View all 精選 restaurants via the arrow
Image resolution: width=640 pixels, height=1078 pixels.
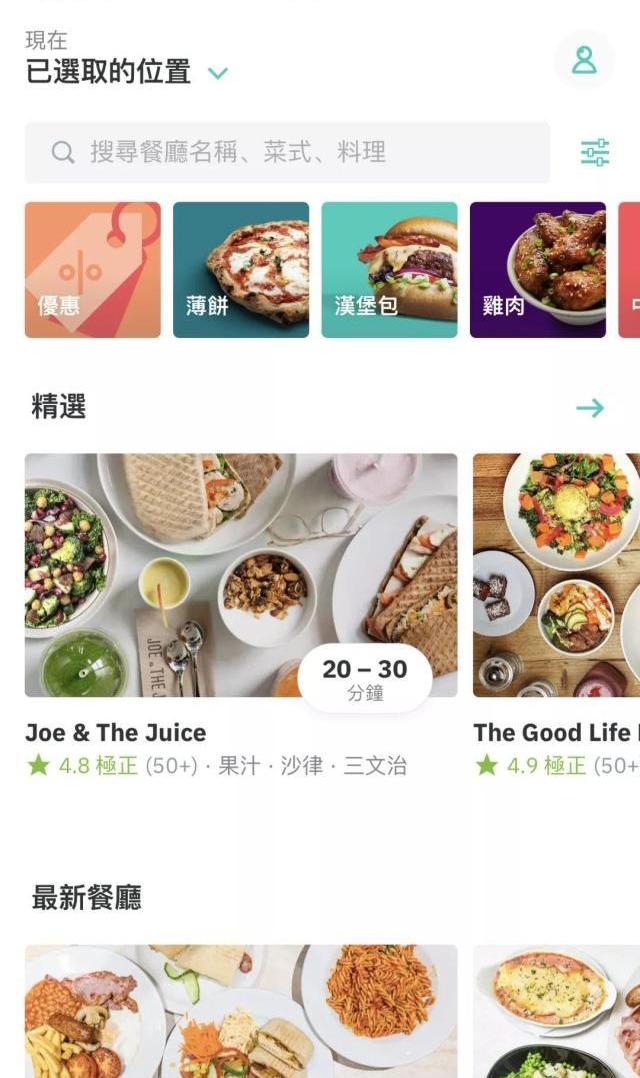click(x=590, y=408)
